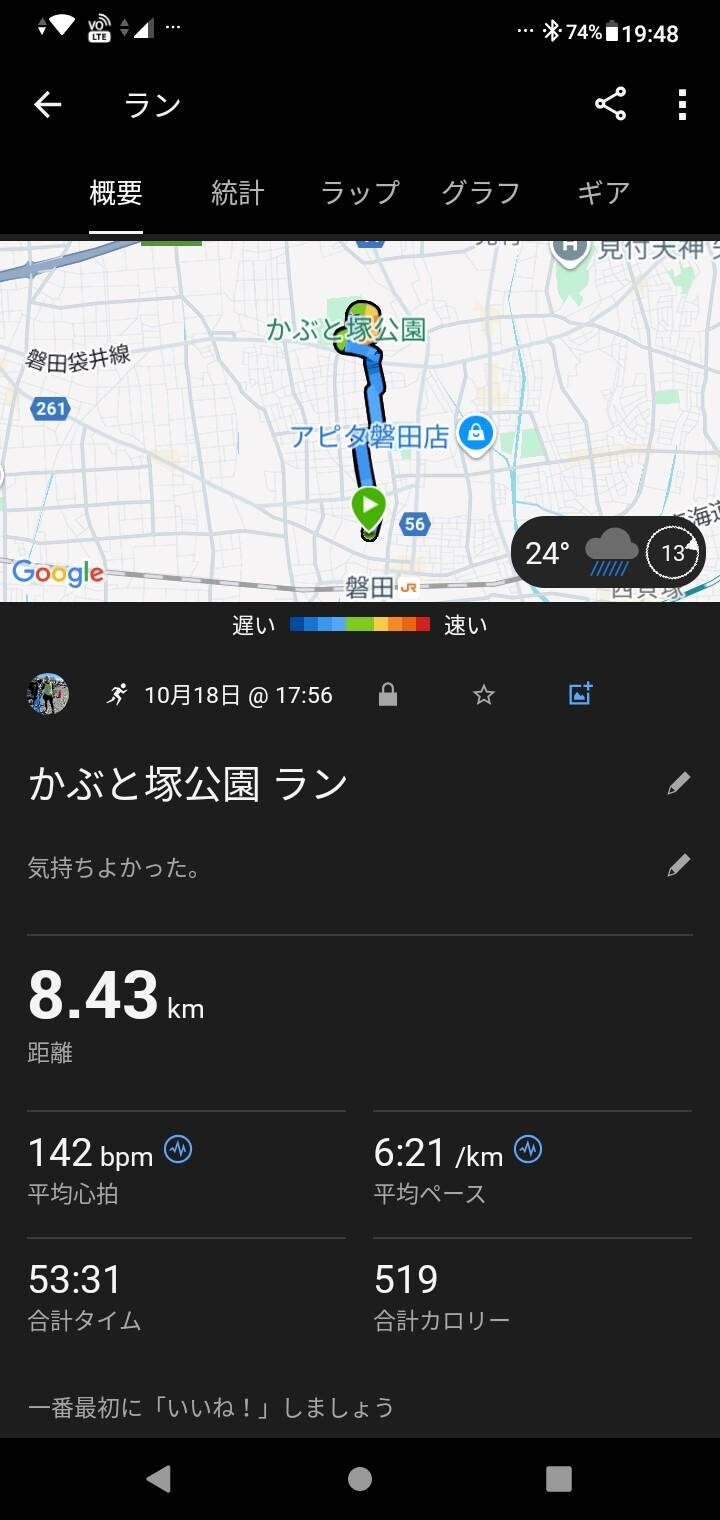720x1520 pixels.
Task: Tap the share icon in the top bar
Action: 610,104
